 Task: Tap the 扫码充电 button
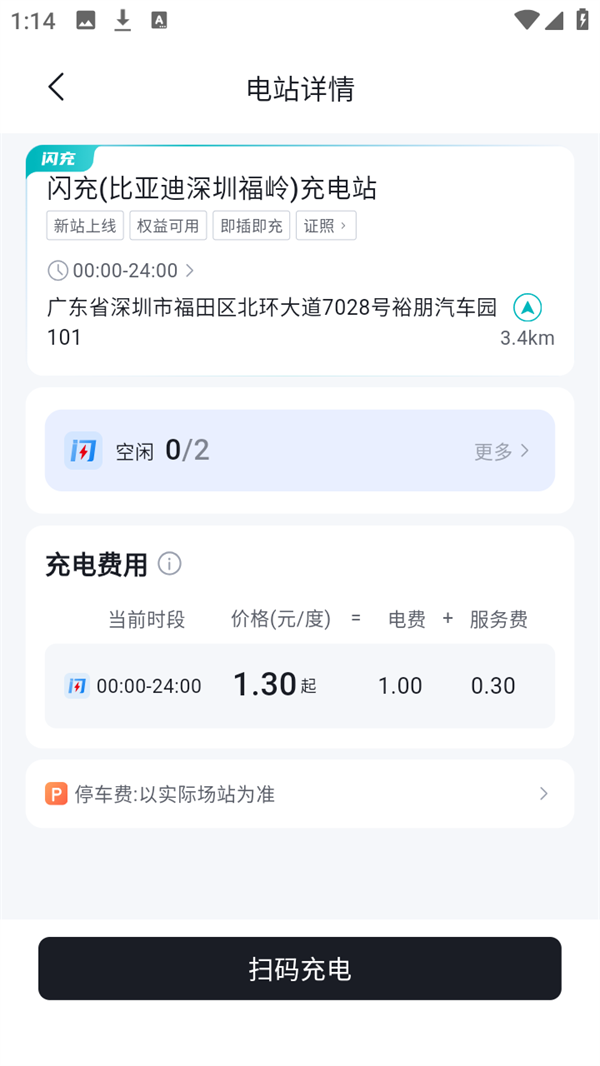[x=300, y=968]
